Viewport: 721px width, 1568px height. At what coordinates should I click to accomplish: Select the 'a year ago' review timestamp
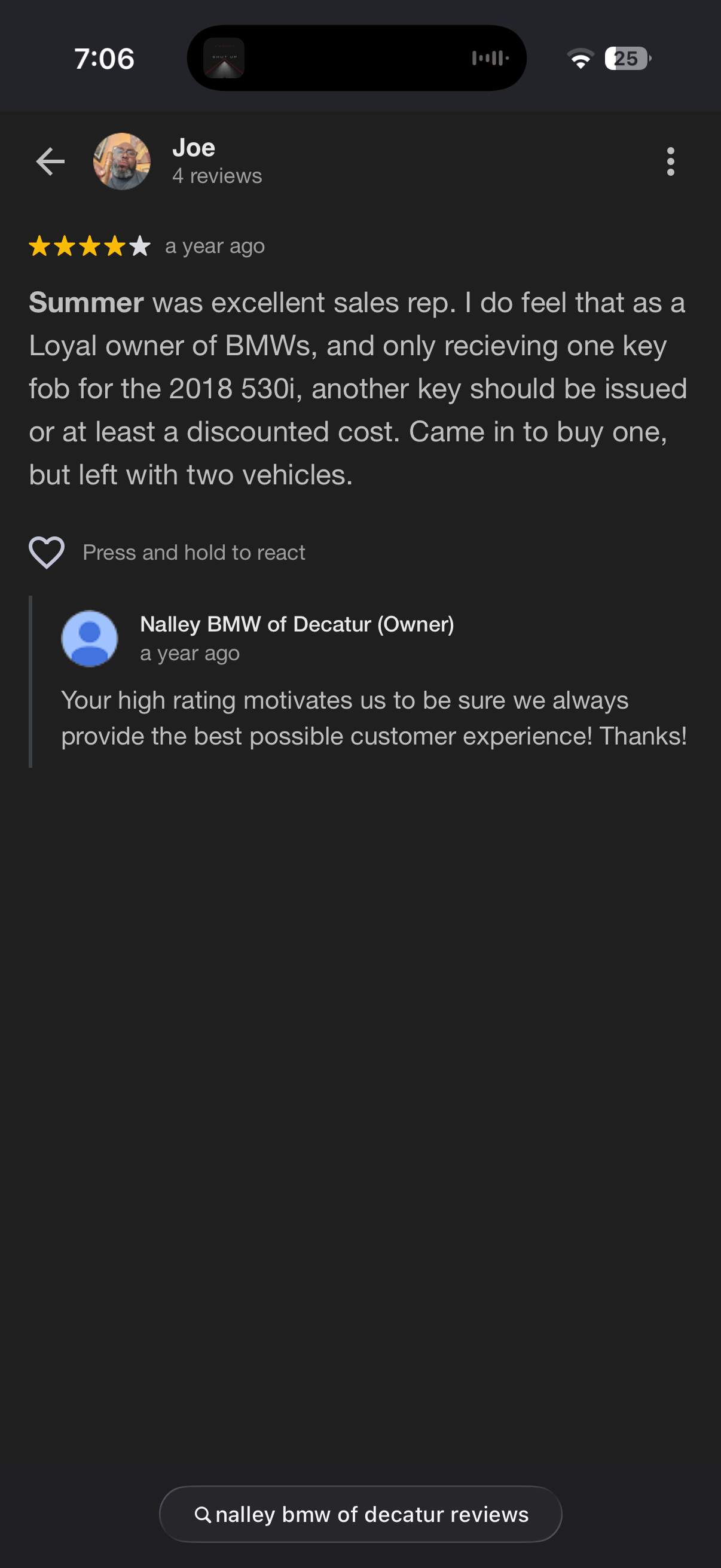tap(214, 246)
